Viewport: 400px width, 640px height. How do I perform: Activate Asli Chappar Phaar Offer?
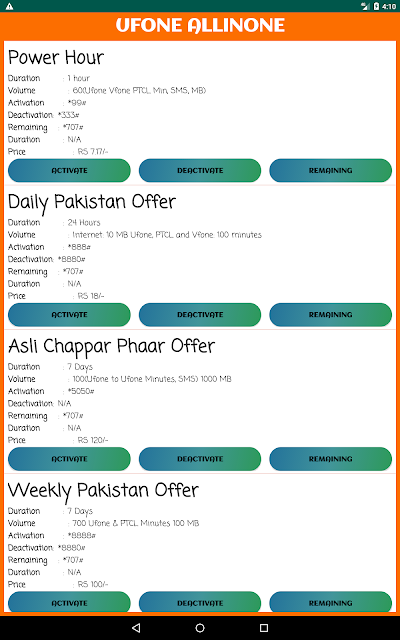tap(69, 459)
